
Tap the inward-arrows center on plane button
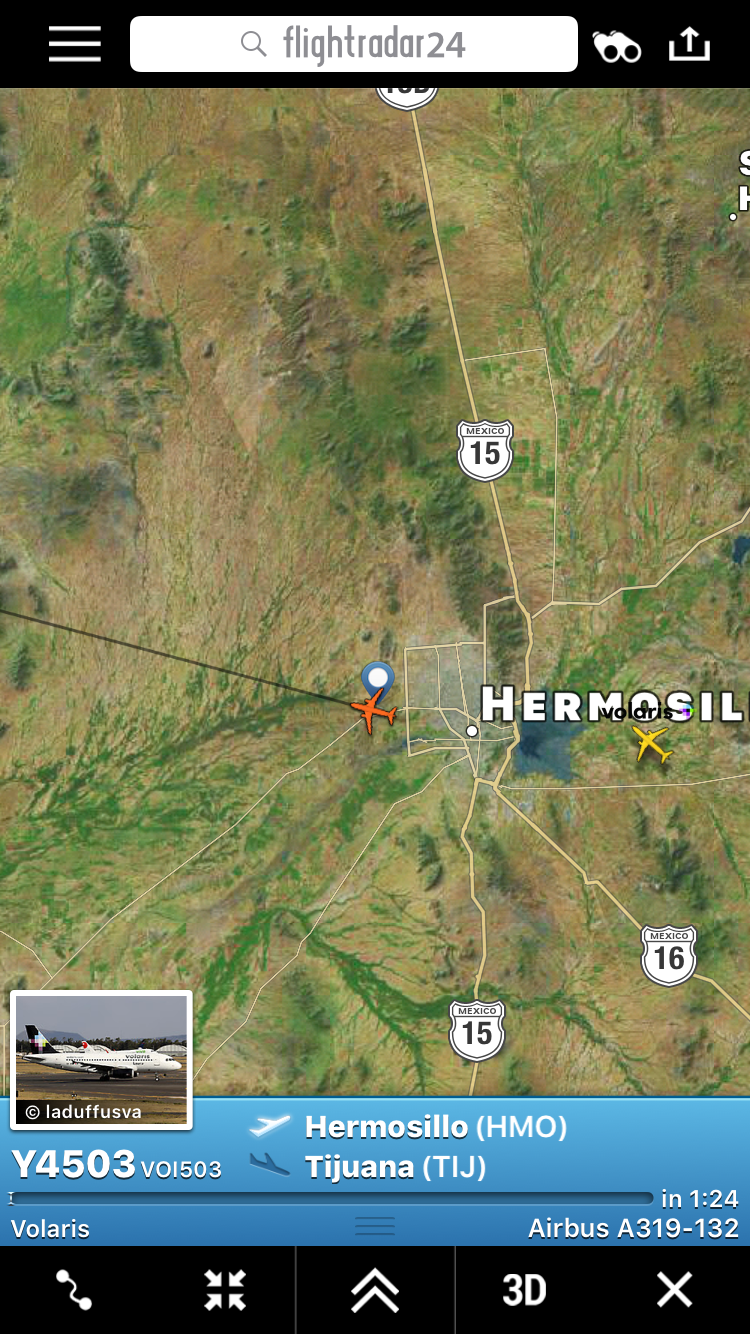tap(225, 1290)
